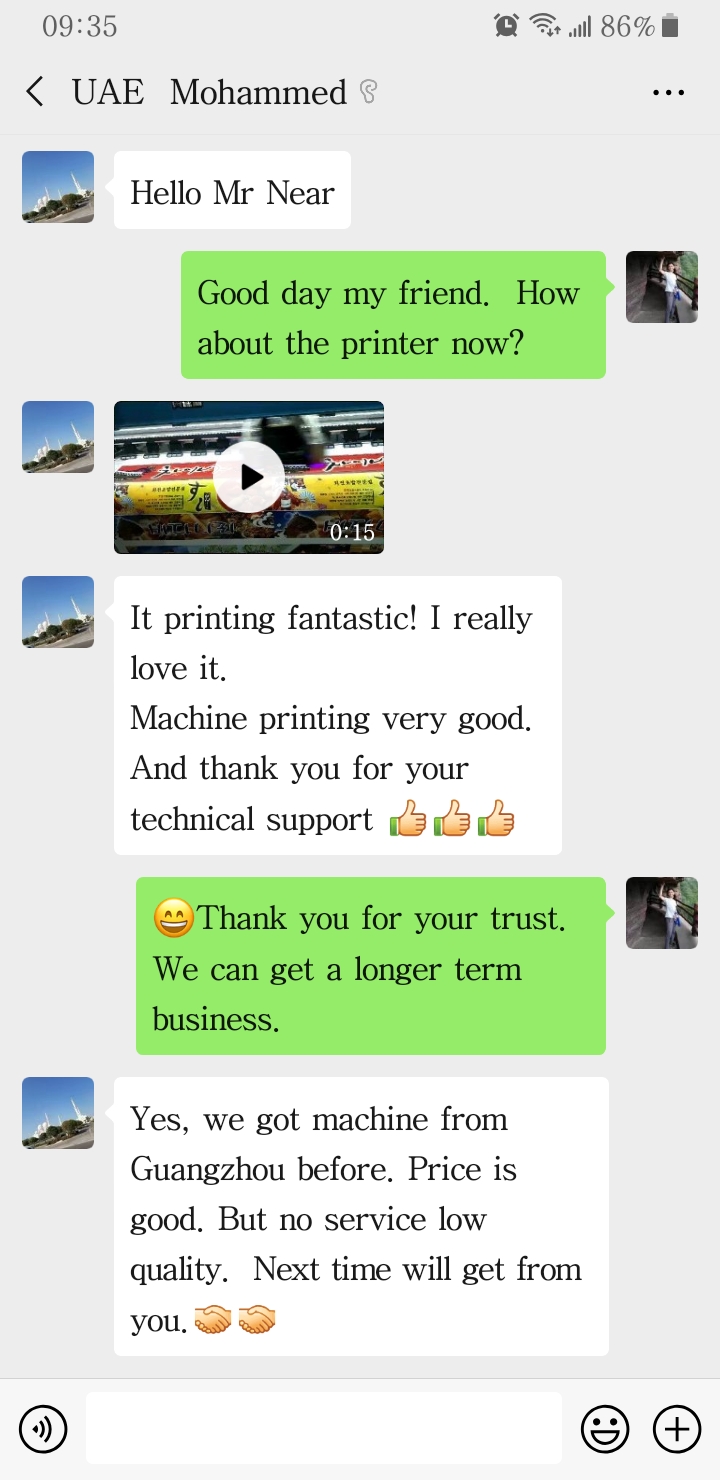
Task: Open the chat's three-dot options menu
Action: coord(668,93)
